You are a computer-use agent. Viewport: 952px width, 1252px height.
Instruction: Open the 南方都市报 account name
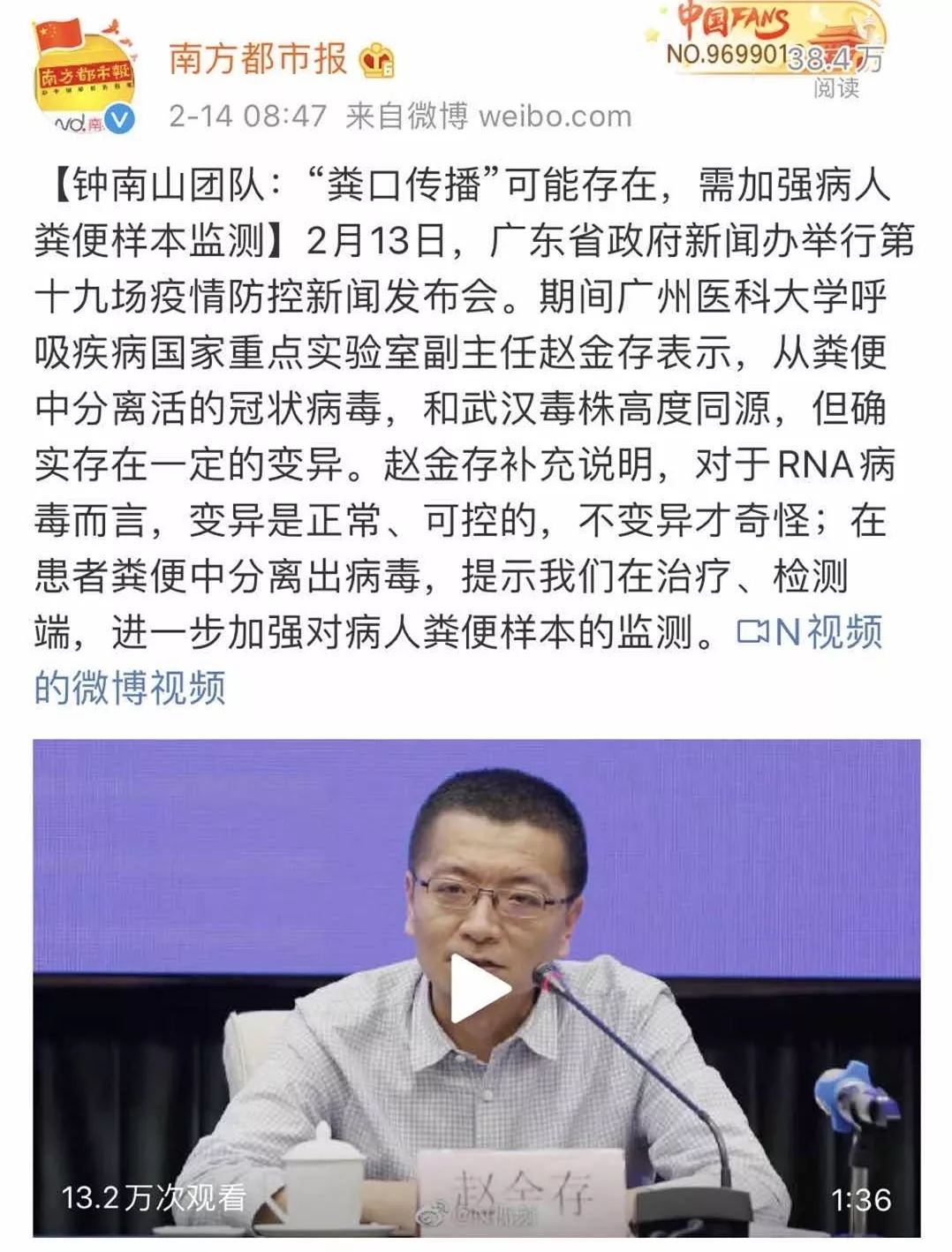[257, 59]
